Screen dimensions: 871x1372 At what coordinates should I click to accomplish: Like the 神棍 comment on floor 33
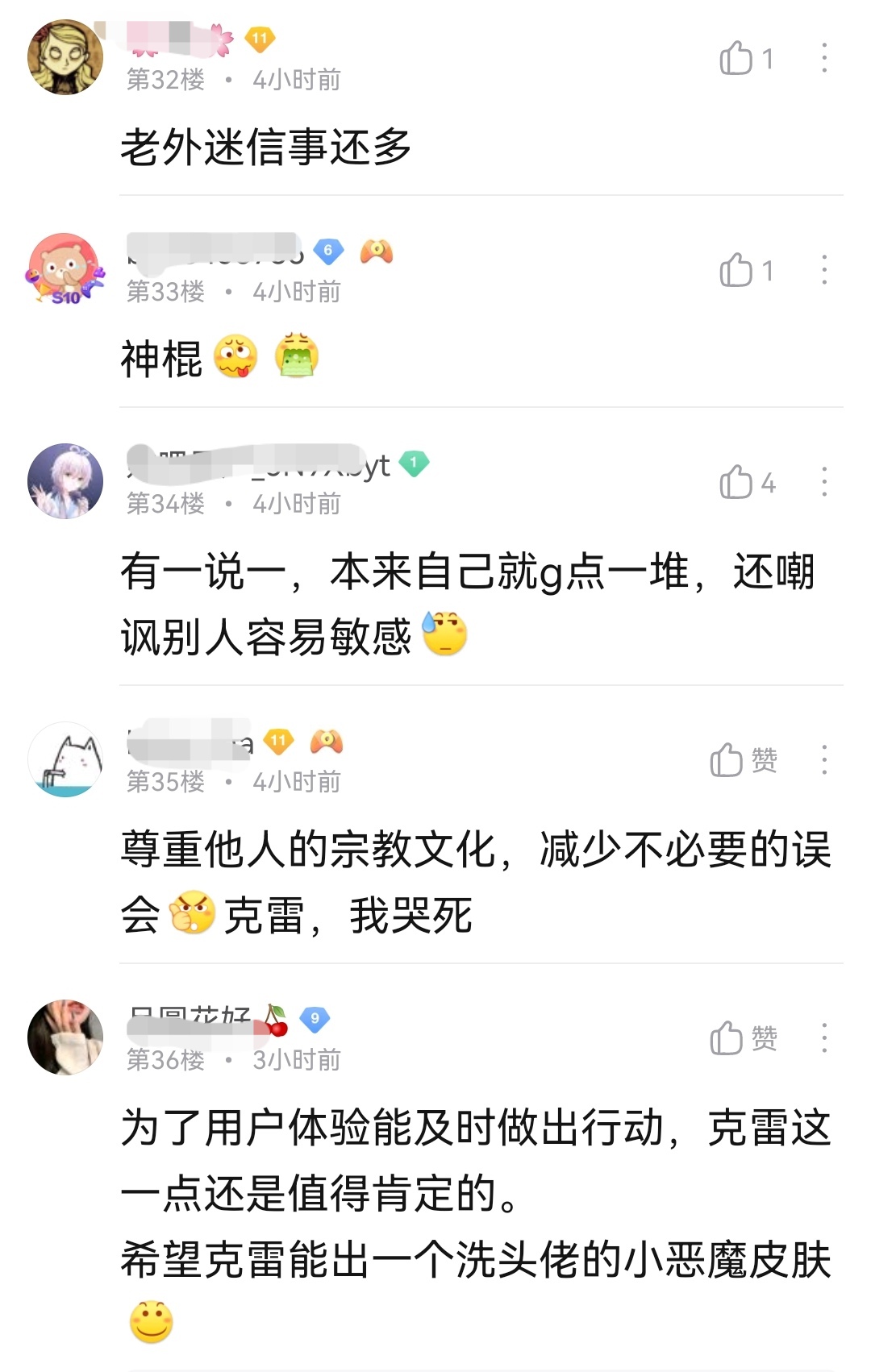point(736,270)
